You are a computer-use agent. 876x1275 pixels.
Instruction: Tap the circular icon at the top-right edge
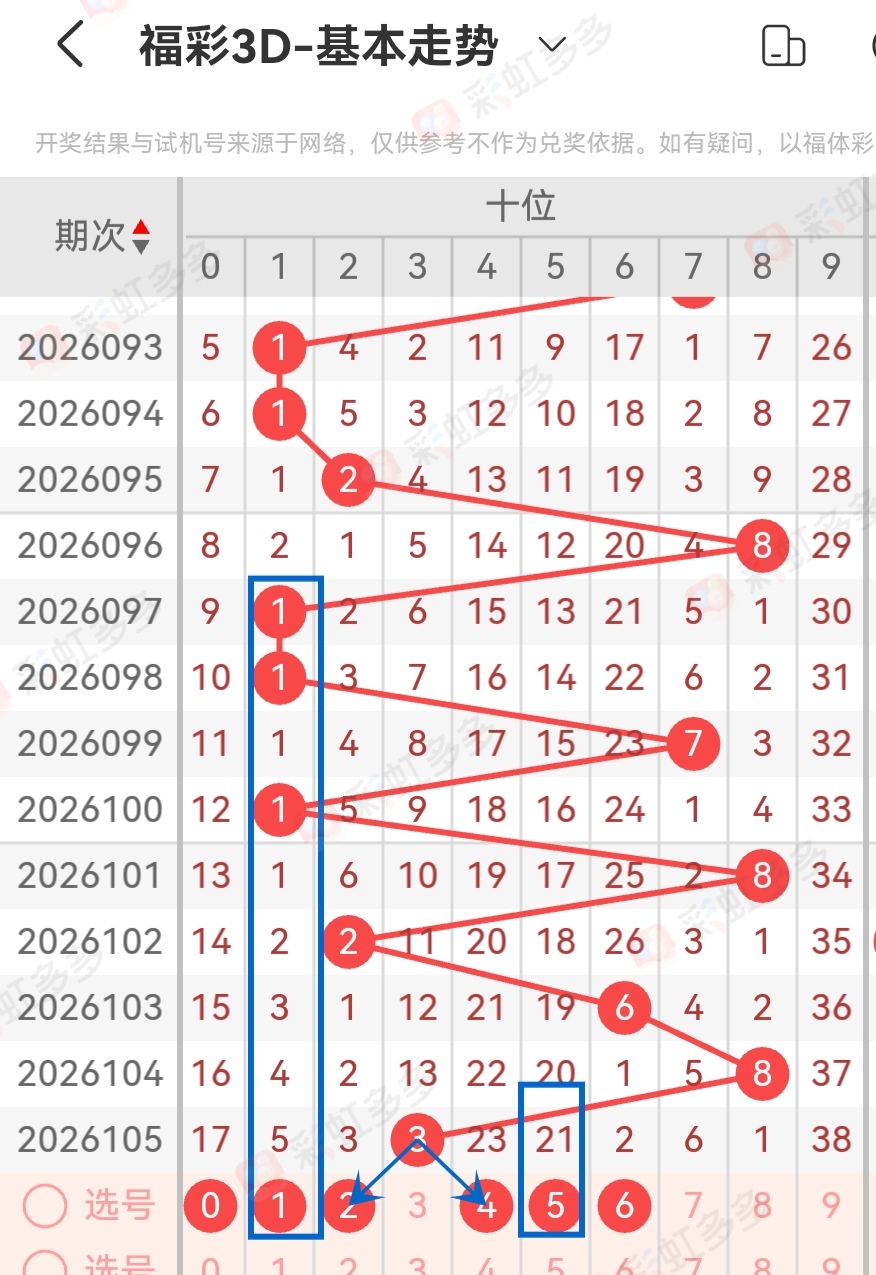[x=872, y=45]
